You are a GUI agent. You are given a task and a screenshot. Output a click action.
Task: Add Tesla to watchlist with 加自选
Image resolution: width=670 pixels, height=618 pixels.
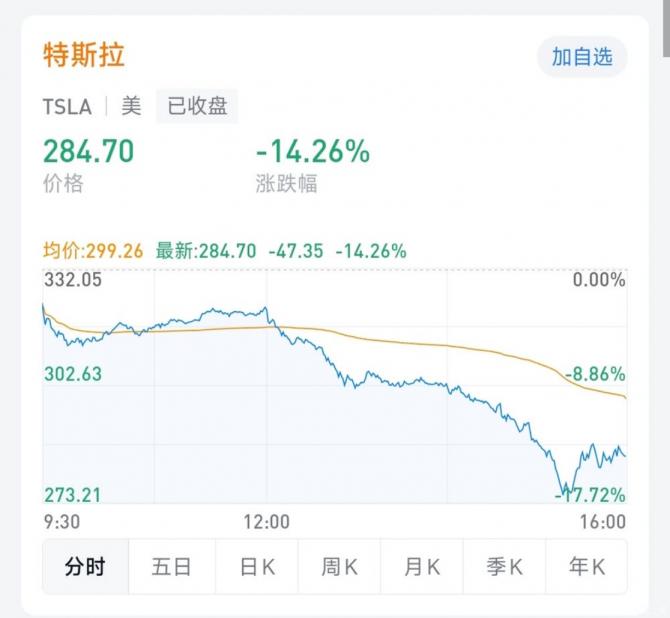point(582,57)
